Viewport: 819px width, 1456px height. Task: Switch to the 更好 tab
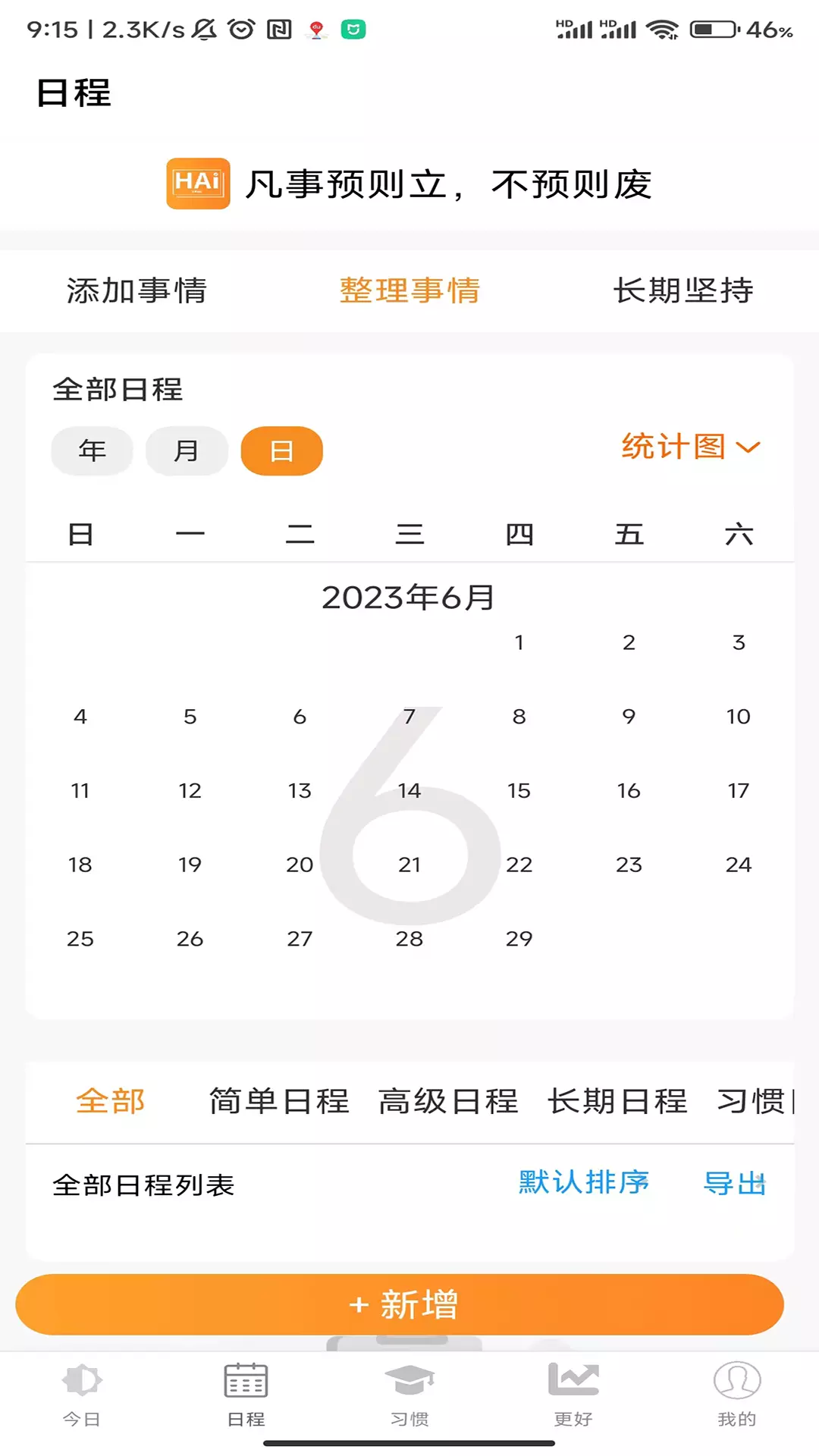coord(573,1395)
